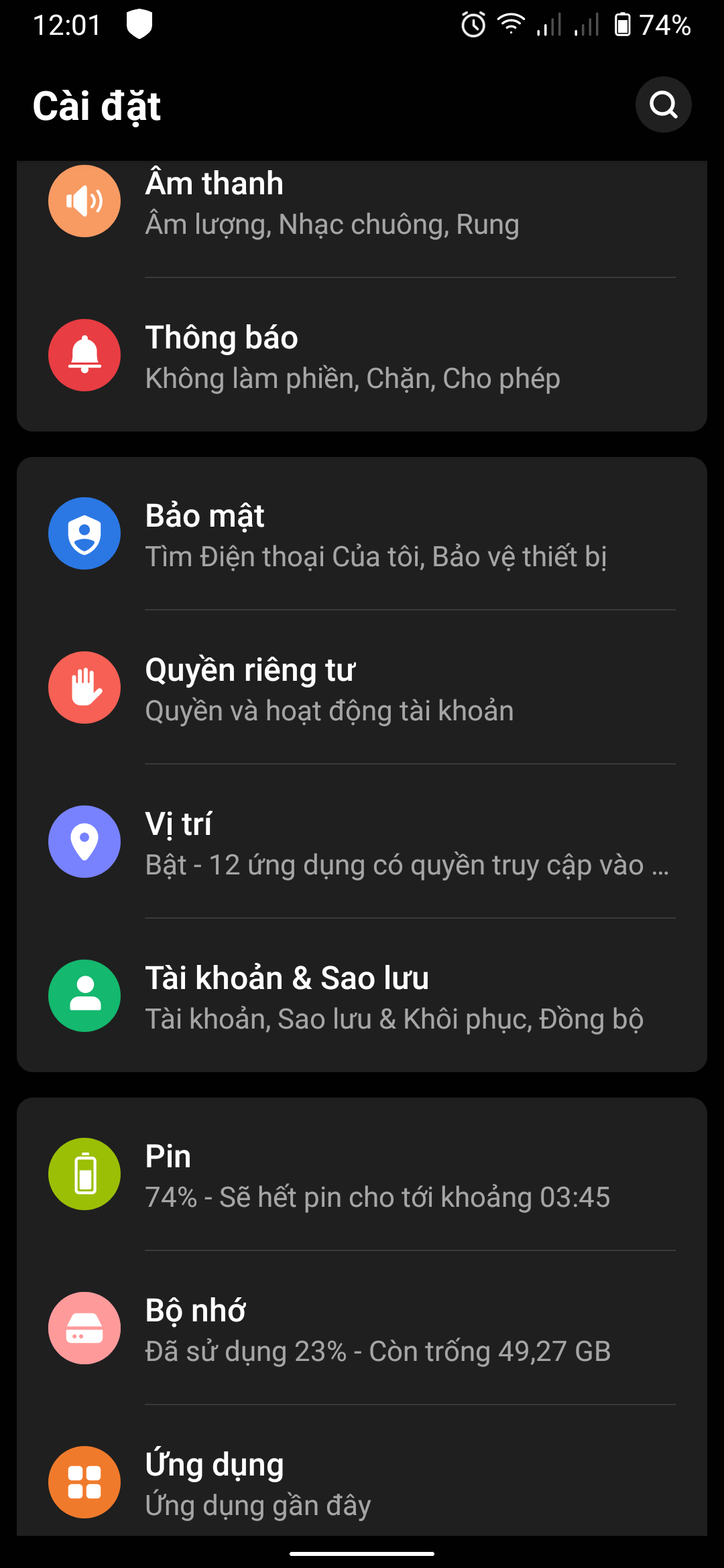Screen dimensions: 724x1568
Task: View Pin battery settings
Action: tap(362, 1175)
